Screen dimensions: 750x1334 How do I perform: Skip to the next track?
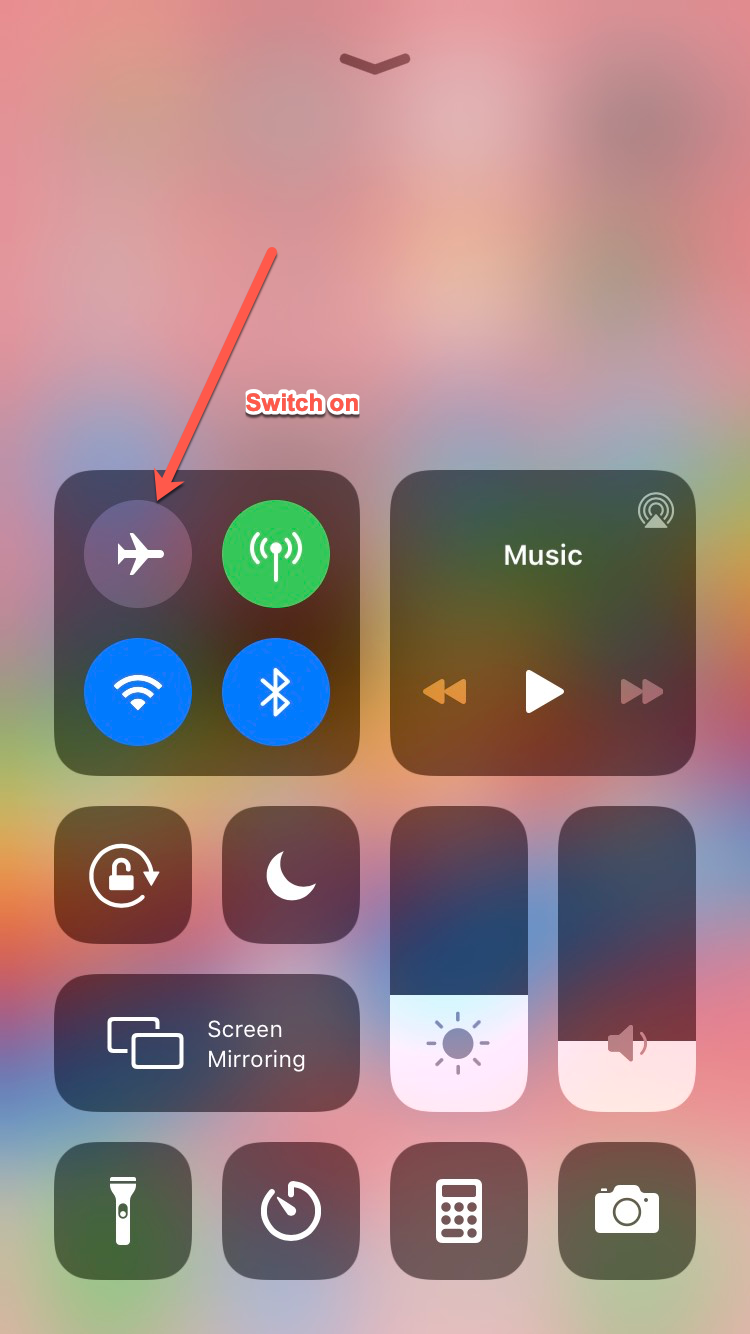(x=641, y=691)
